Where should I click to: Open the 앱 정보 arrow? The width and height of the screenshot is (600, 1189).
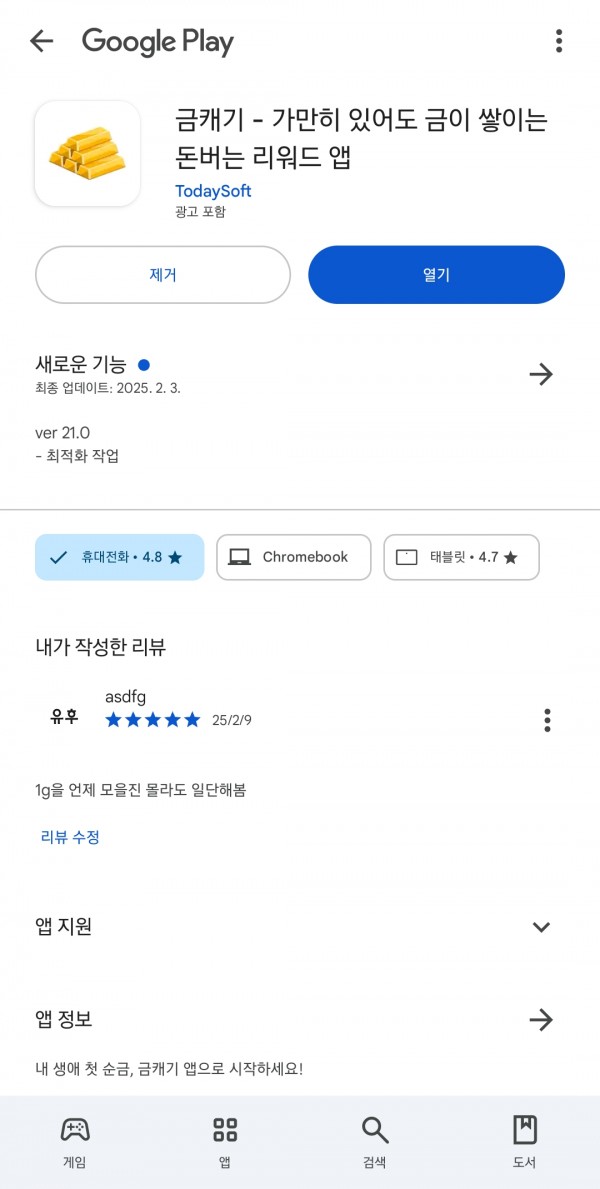(x=541, y=1020)
